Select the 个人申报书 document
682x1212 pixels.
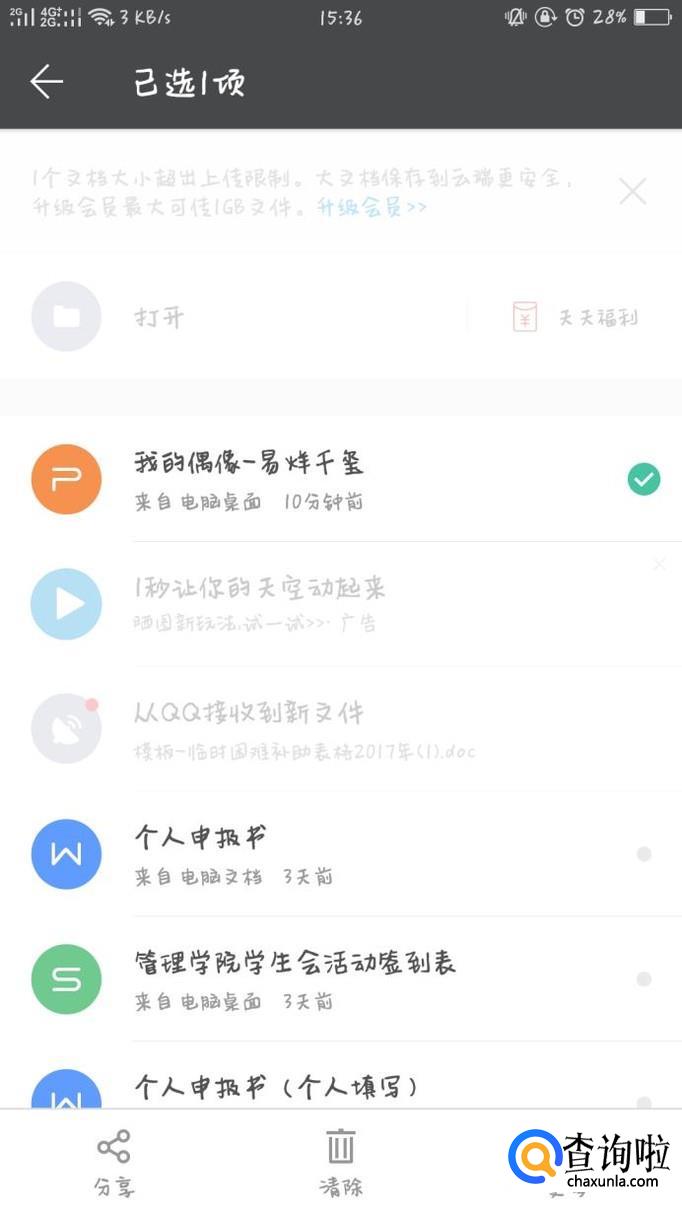coord(643,854)
